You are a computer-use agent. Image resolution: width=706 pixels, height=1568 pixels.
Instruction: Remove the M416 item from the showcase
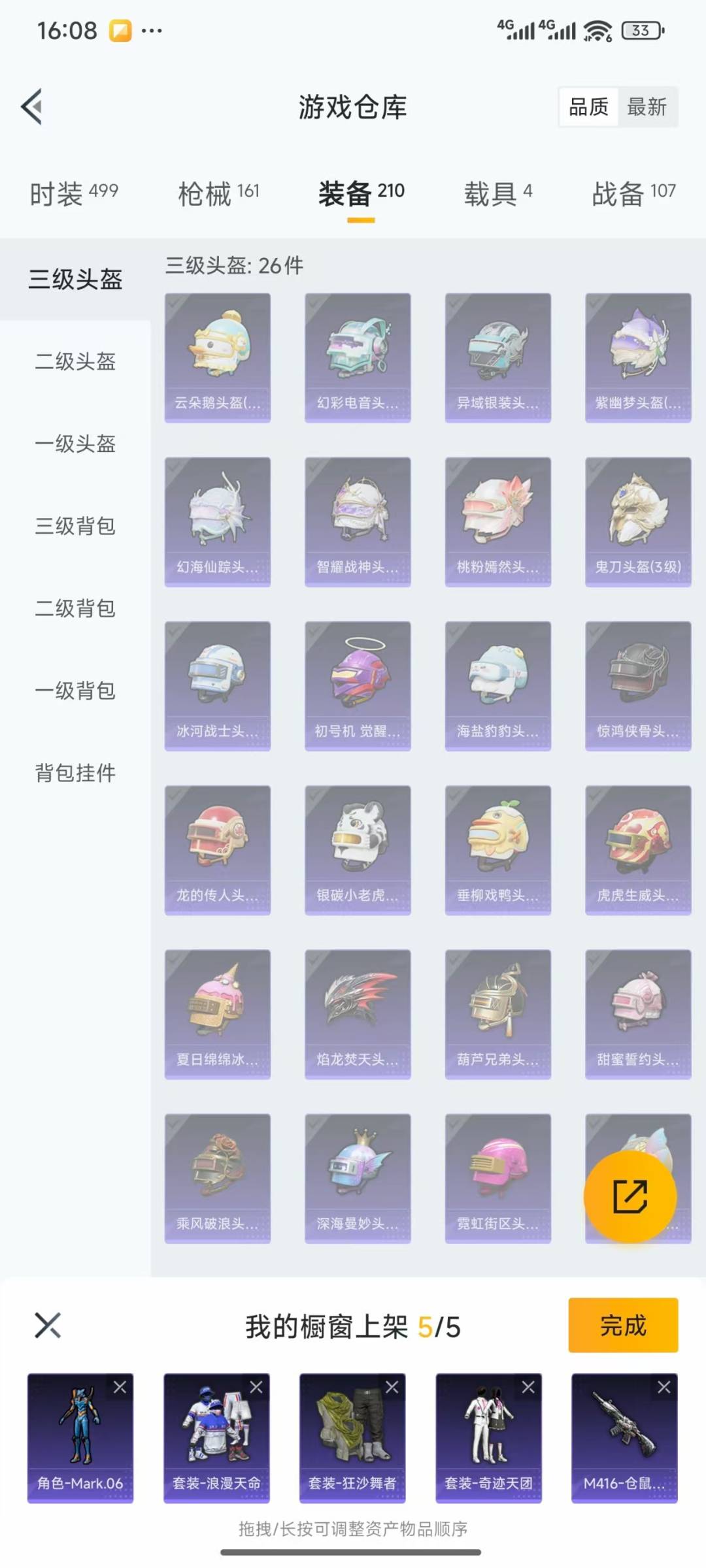pyautogui.click(x=664, y=1387)
